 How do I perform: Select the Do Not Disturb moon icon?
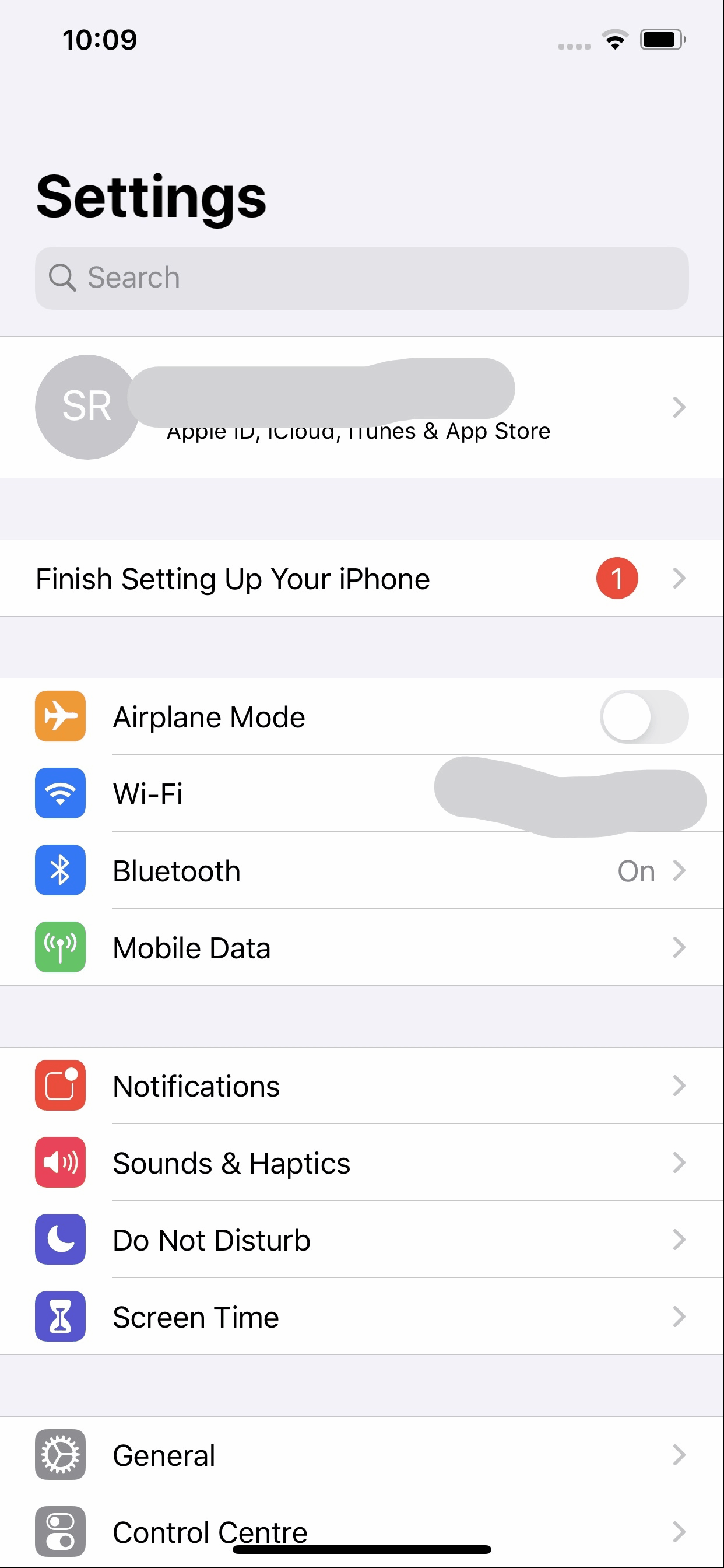coord(60,1240)
